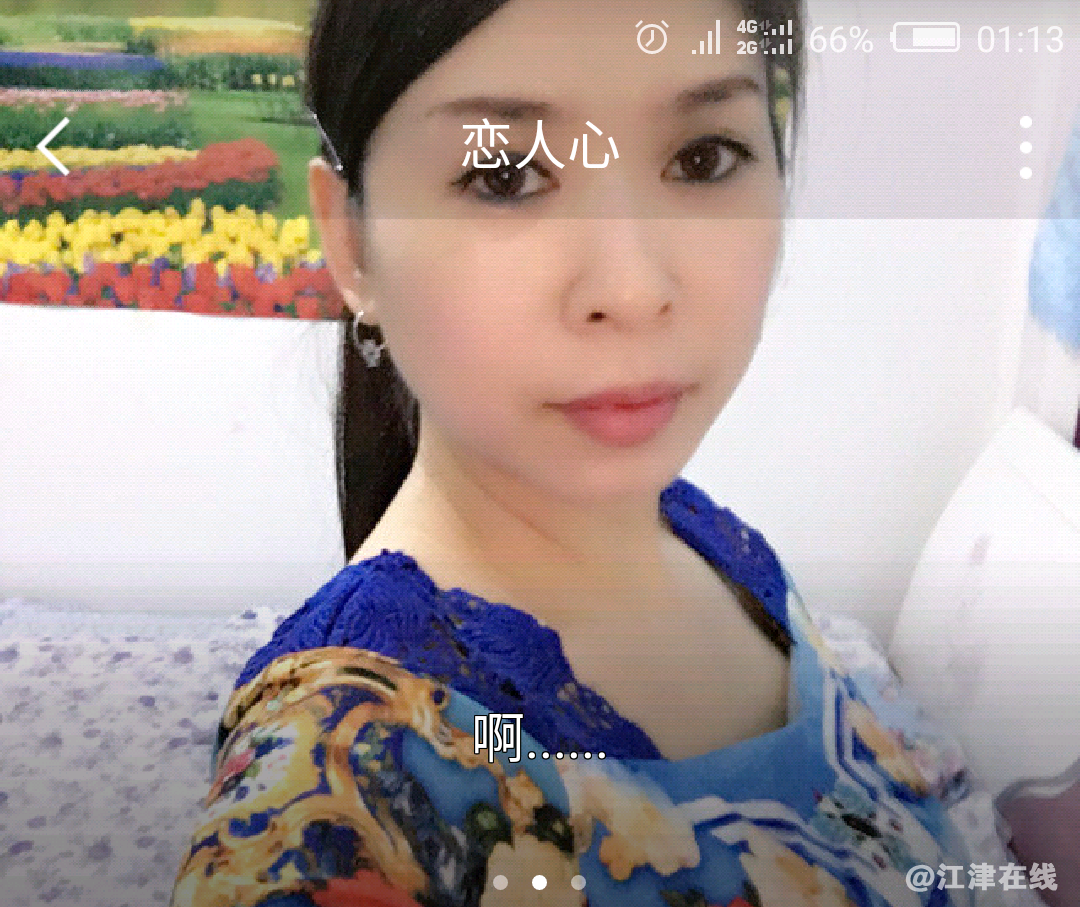This screenshot has width=1080, height=907.
Task: Go back from the 恋人心 player screen
Action: pyautogui.click(x=54, y=147)
